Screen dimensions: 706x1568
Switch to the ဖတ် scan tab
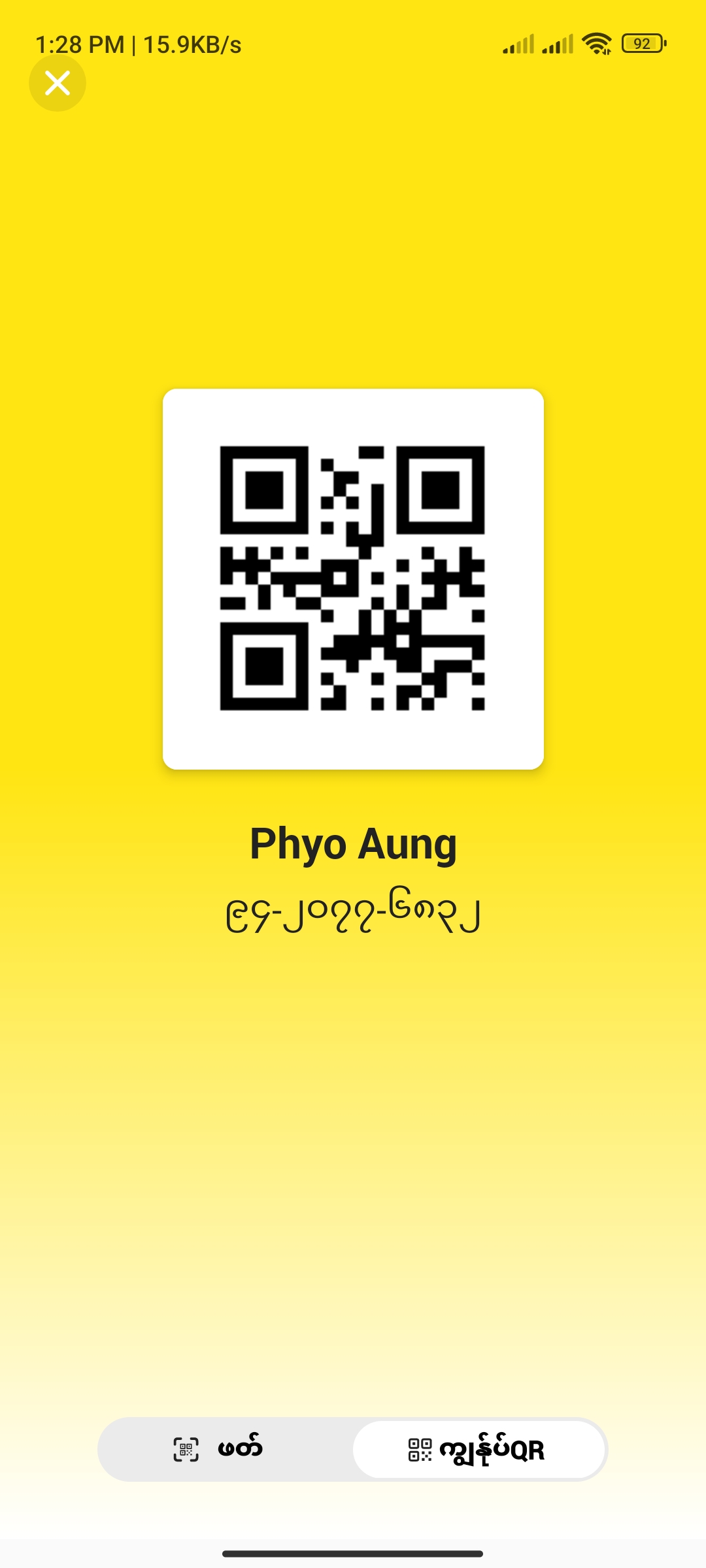[226, 1449]
